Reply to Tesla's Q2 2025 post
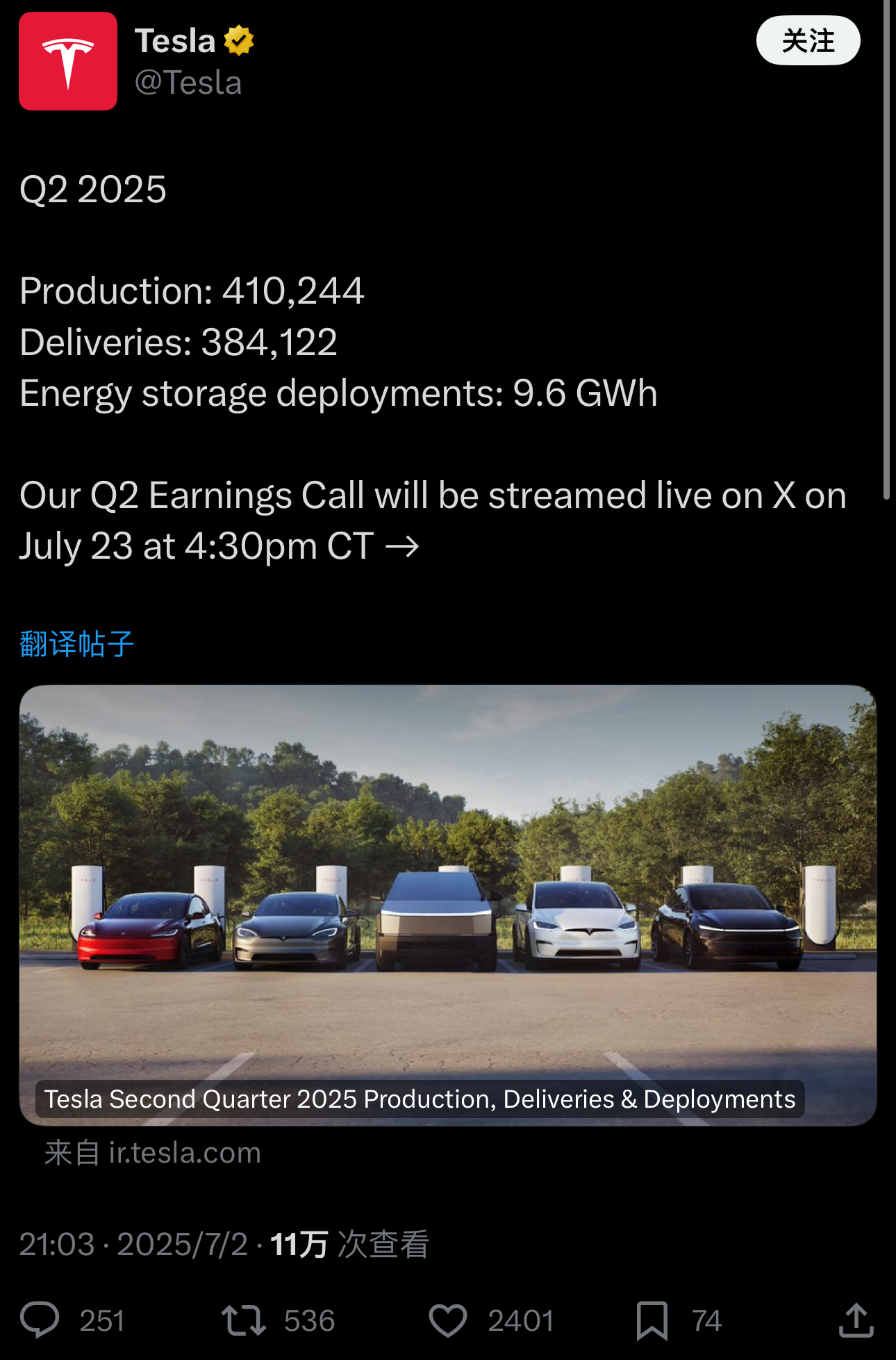Viewport: 896px width, 1360px height. tap(40, 1320)
